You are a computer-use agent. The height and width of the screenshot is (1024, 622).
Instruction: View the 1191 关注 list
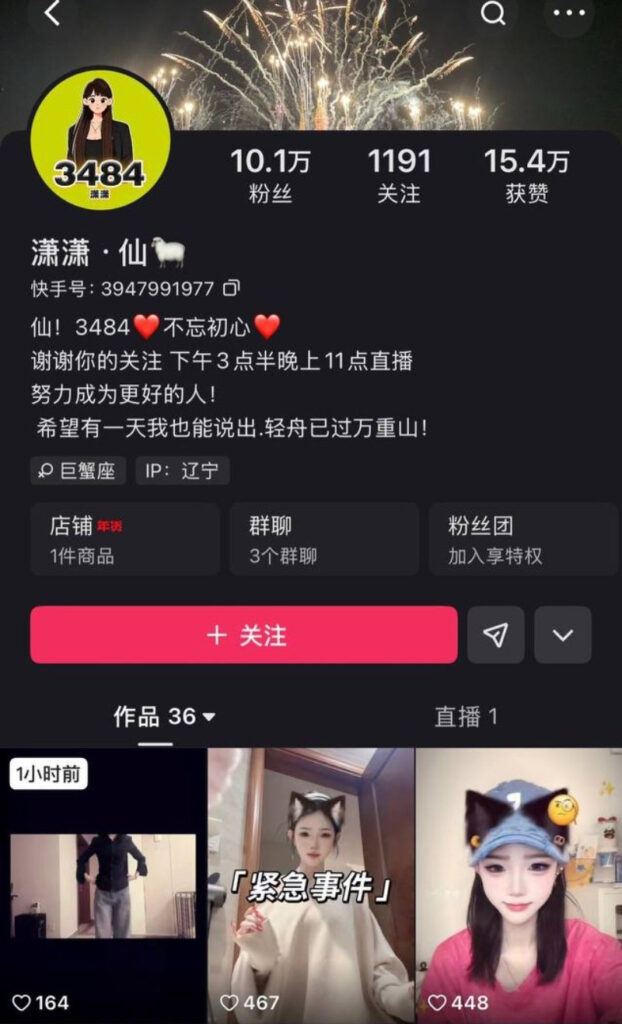pos(398,176)
